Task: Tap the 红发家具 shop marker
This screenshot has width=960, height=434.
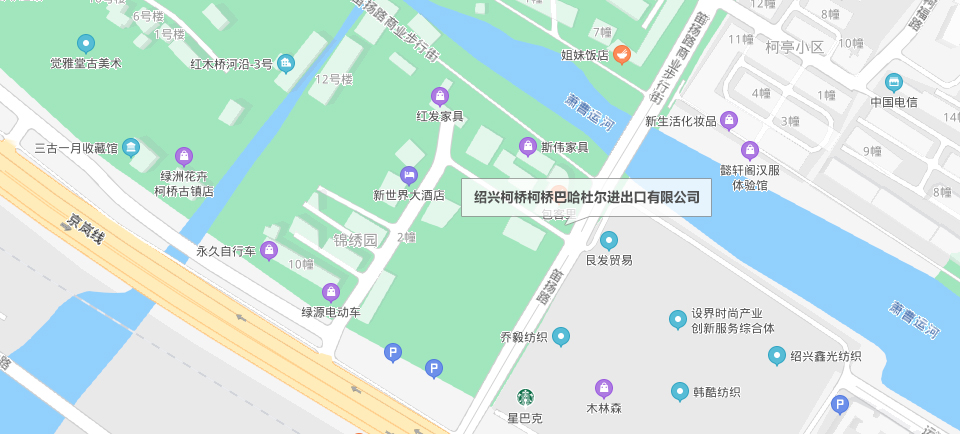Action: (439, 97)
